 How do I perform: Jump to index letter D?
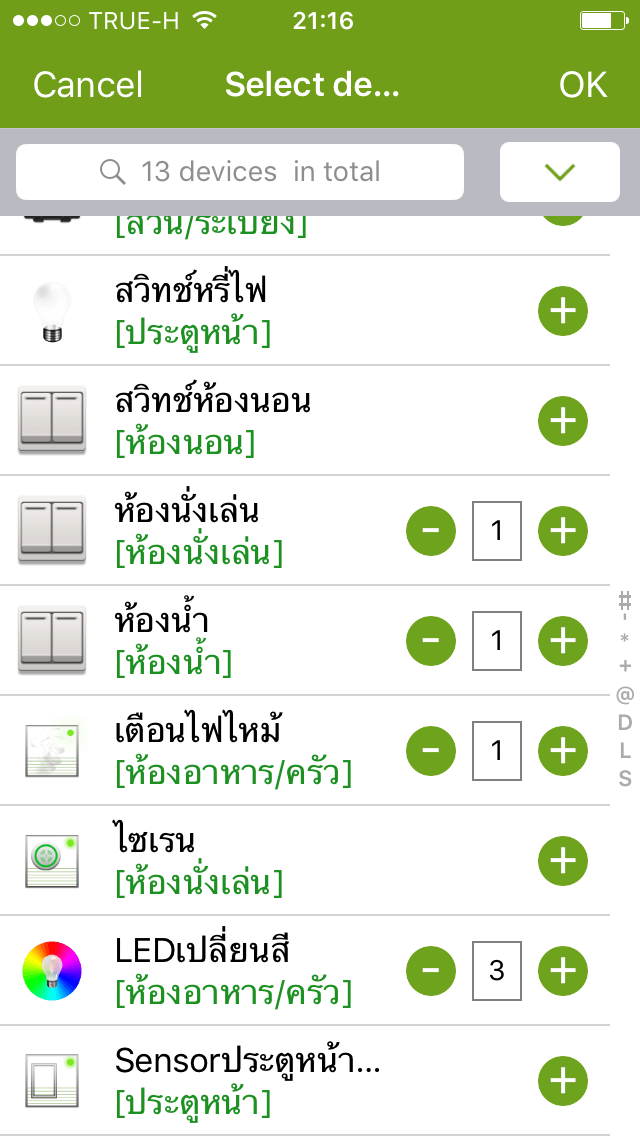click(625, 722)
